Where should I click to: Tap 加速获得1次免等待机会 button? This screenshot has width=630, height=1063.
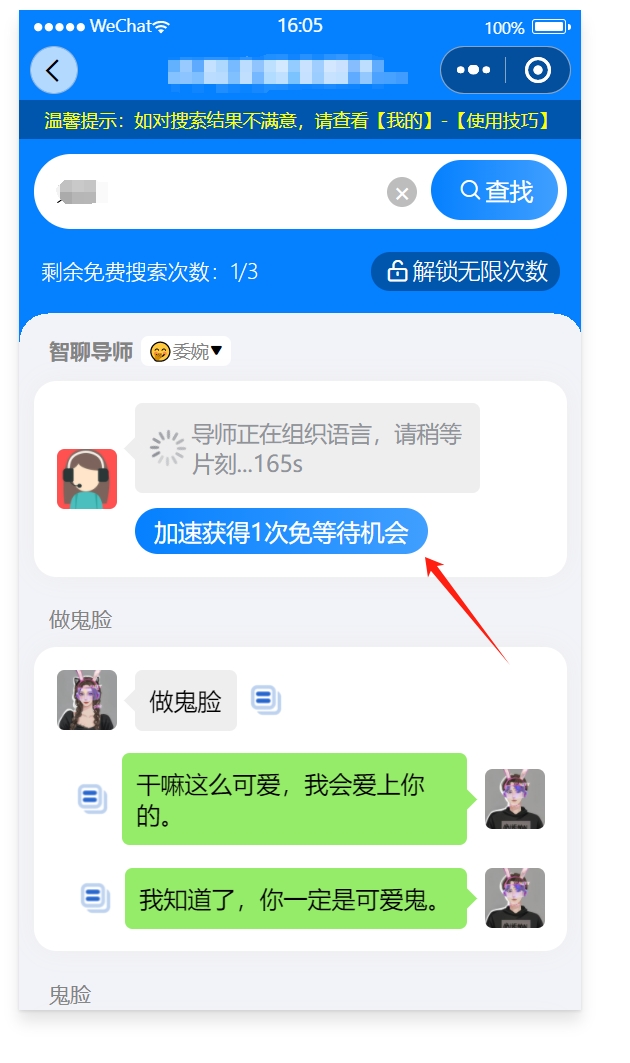[x=281, y=533]
